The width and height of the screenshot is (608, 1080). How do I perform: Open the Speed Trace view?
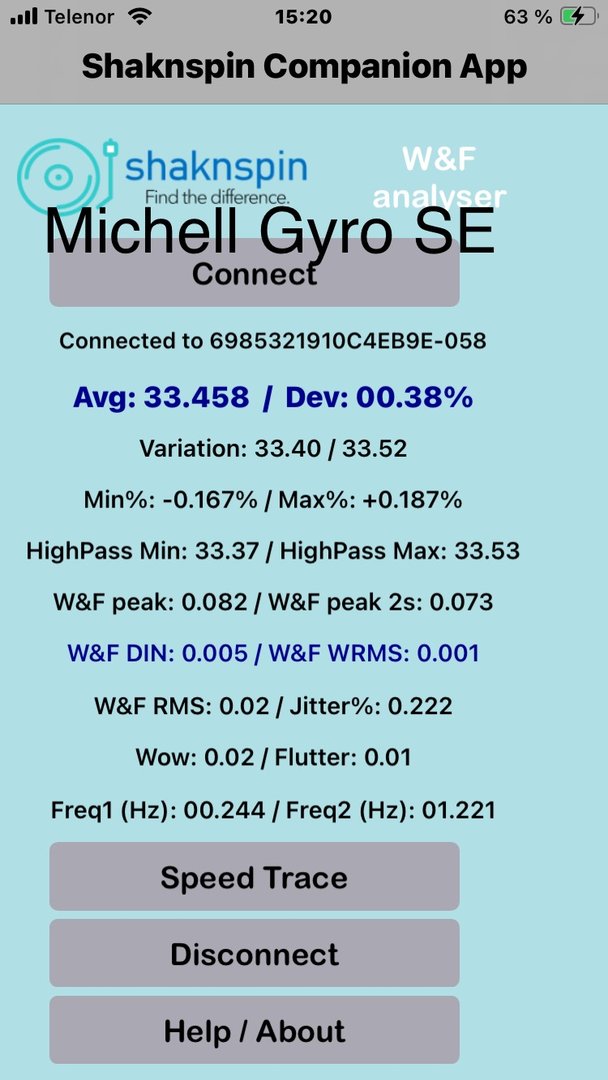click(254, 877)
